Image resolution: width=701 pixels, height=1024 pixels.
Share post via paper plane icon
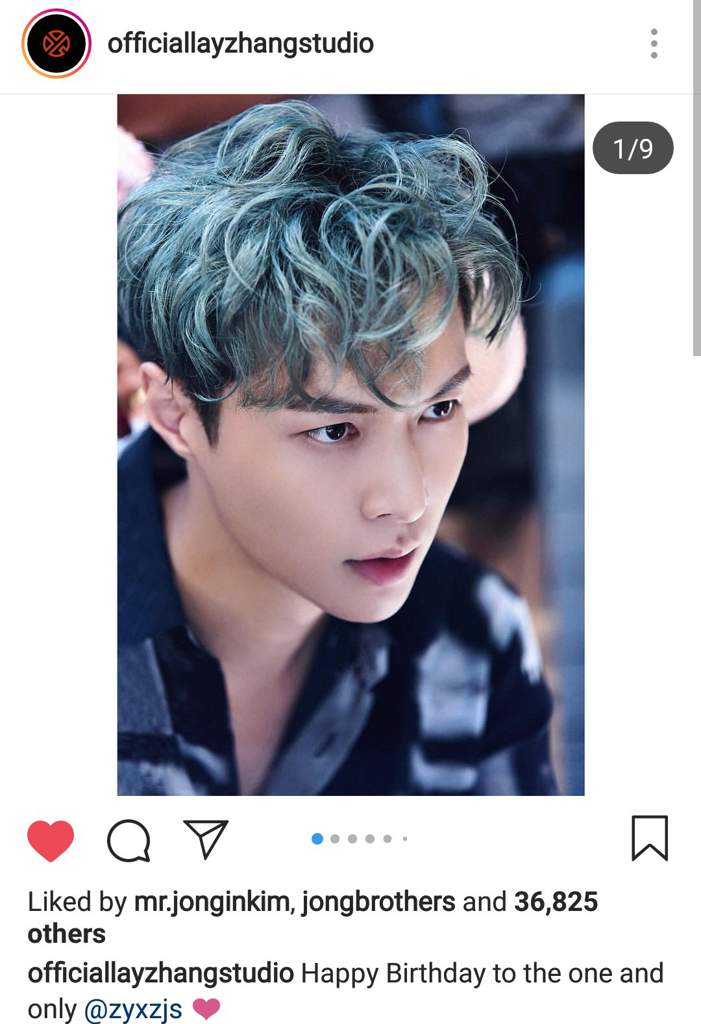coord(206,840)
